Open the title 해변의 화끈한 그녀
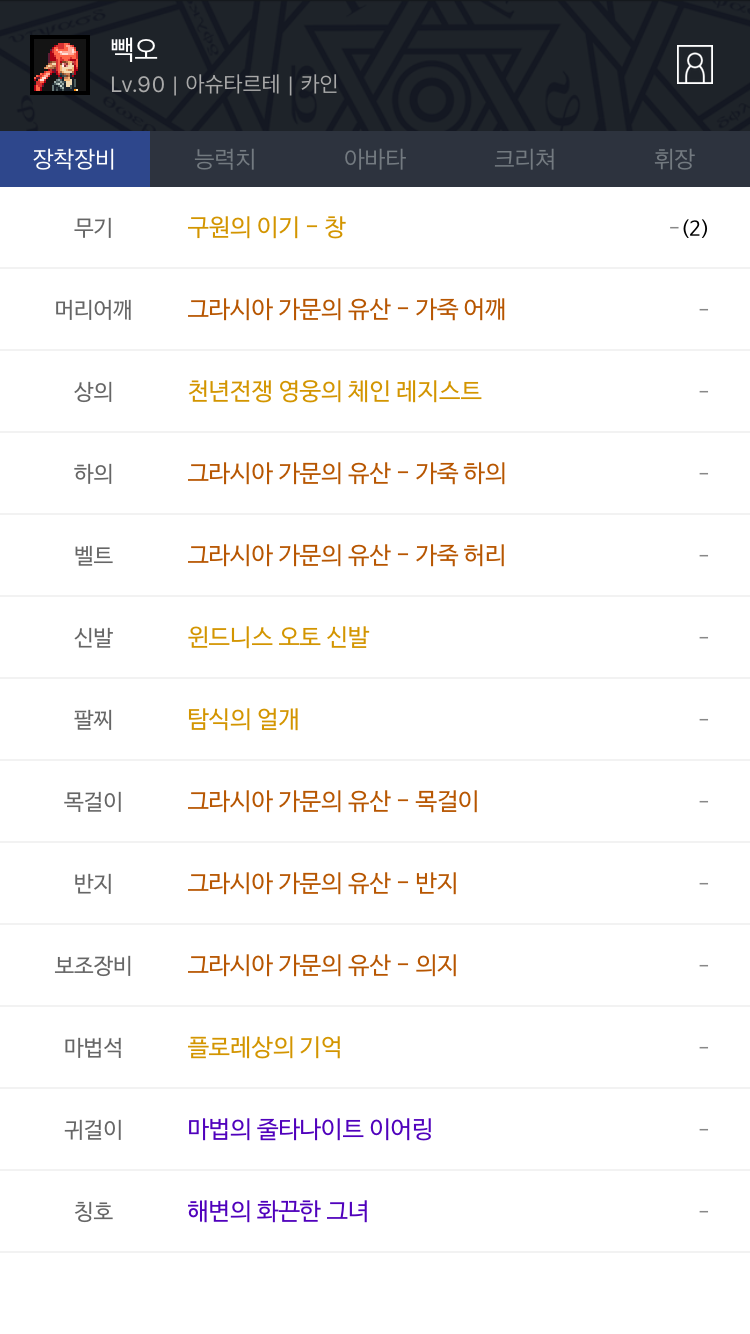 [279, 1211]
